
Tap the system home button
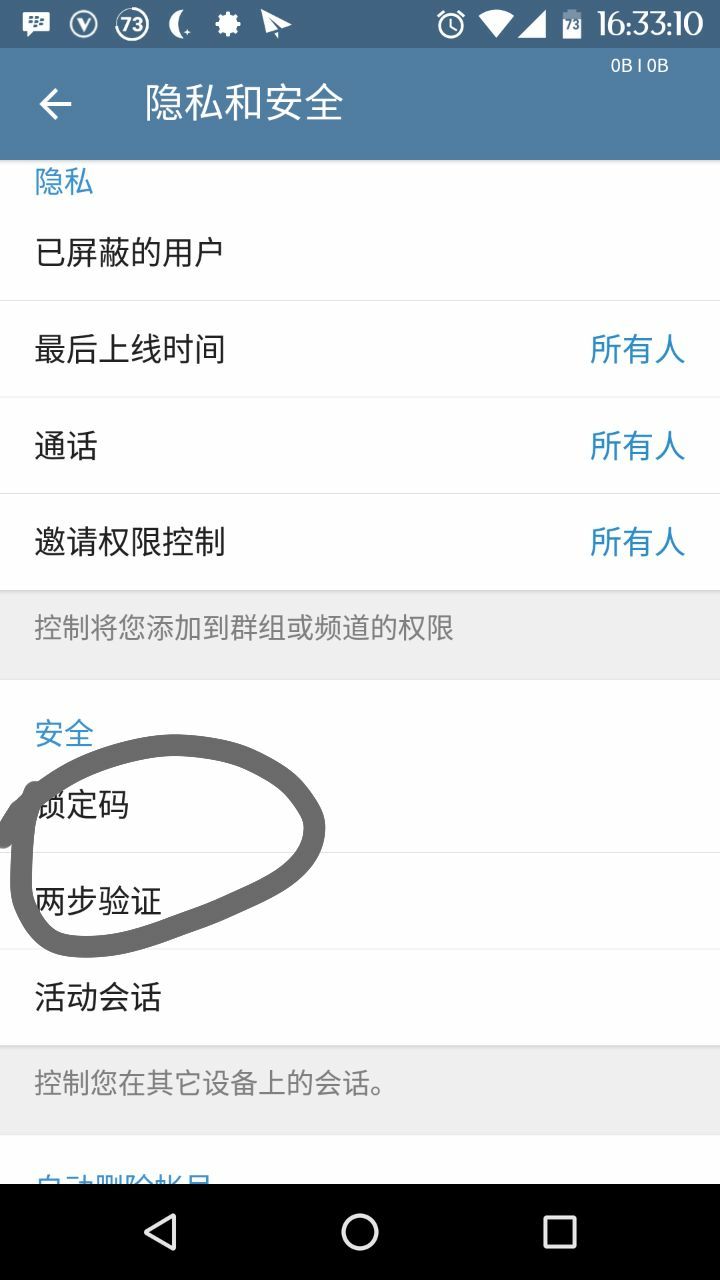pos(360,1232)
